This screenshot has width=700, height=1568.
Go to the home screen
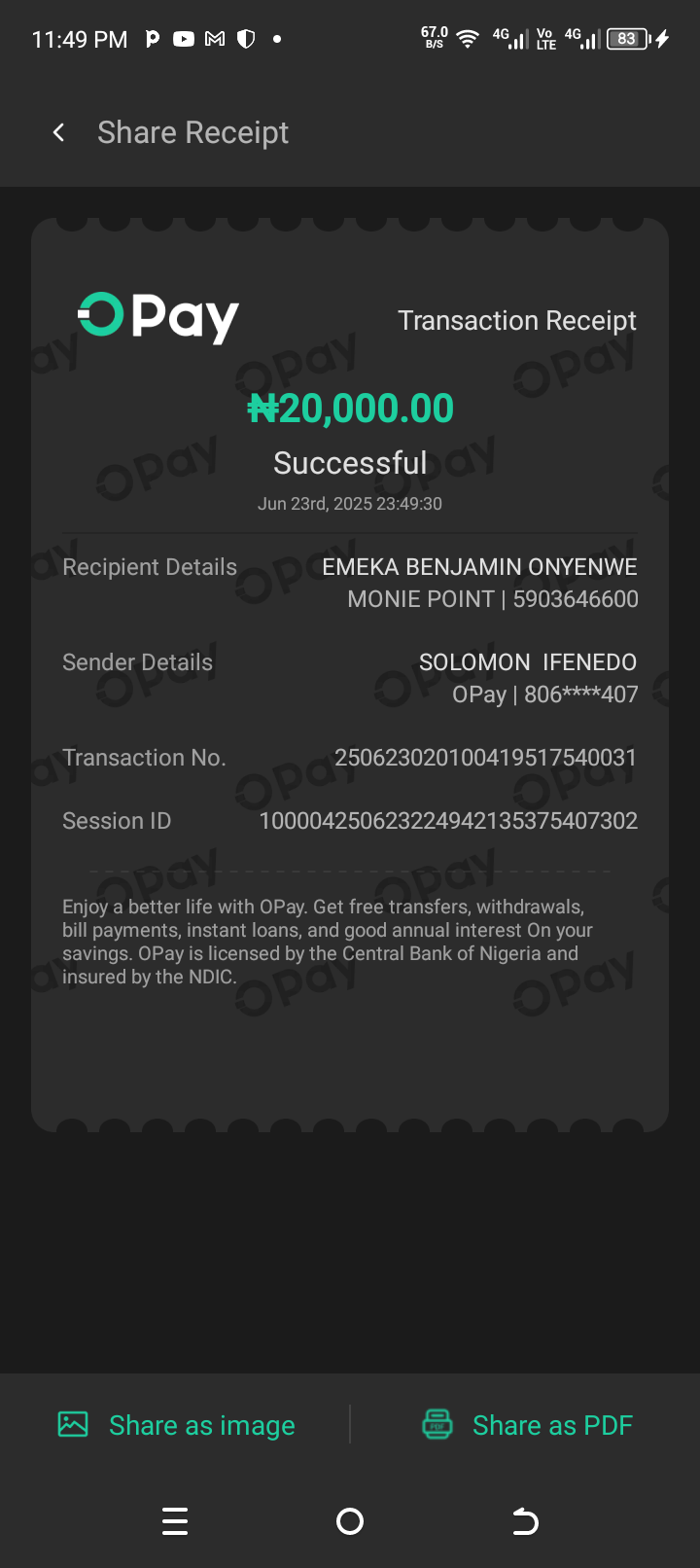click(x=350, y=1521)
